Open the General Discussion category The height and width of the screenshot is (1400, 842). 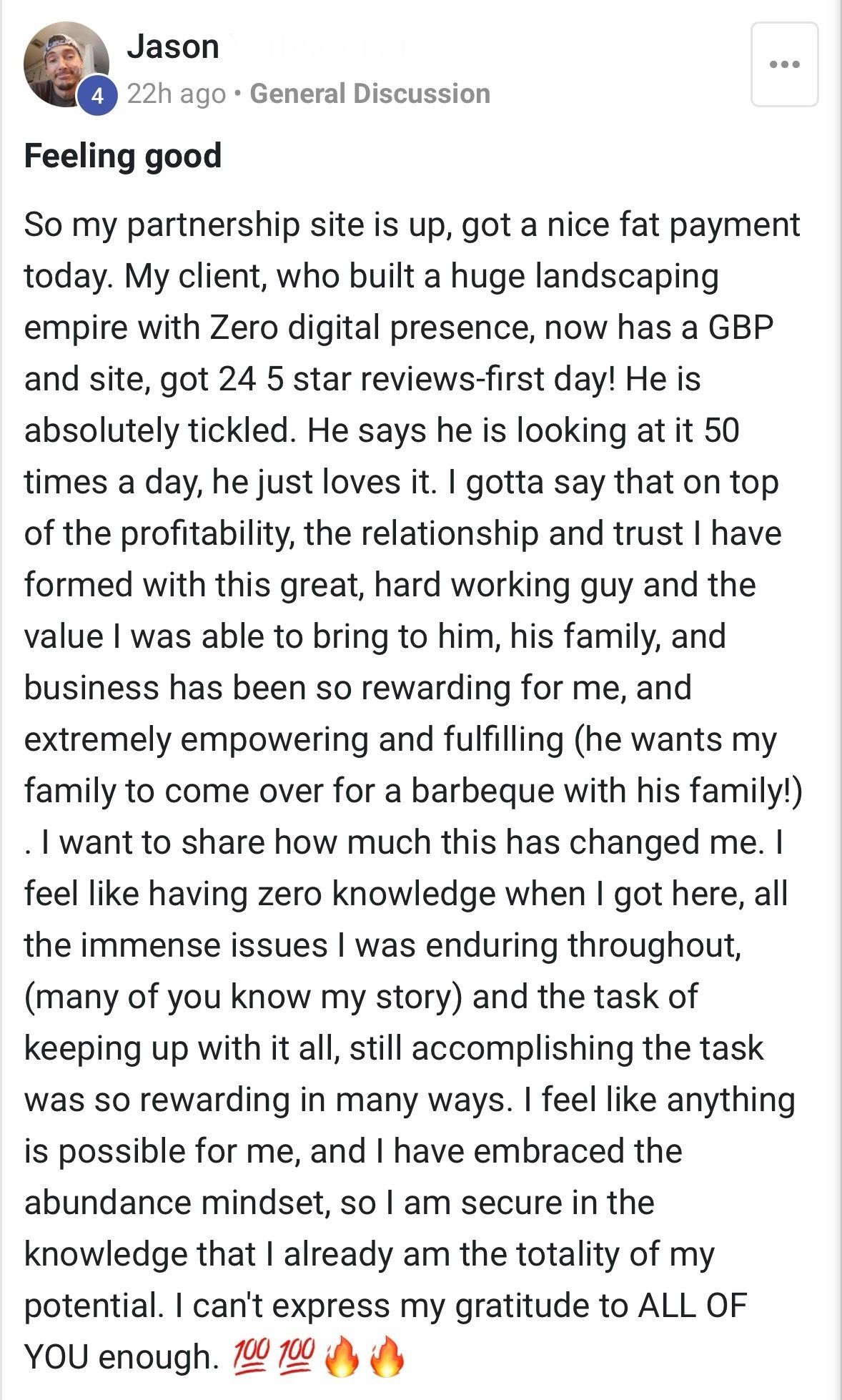click(370, 94)
